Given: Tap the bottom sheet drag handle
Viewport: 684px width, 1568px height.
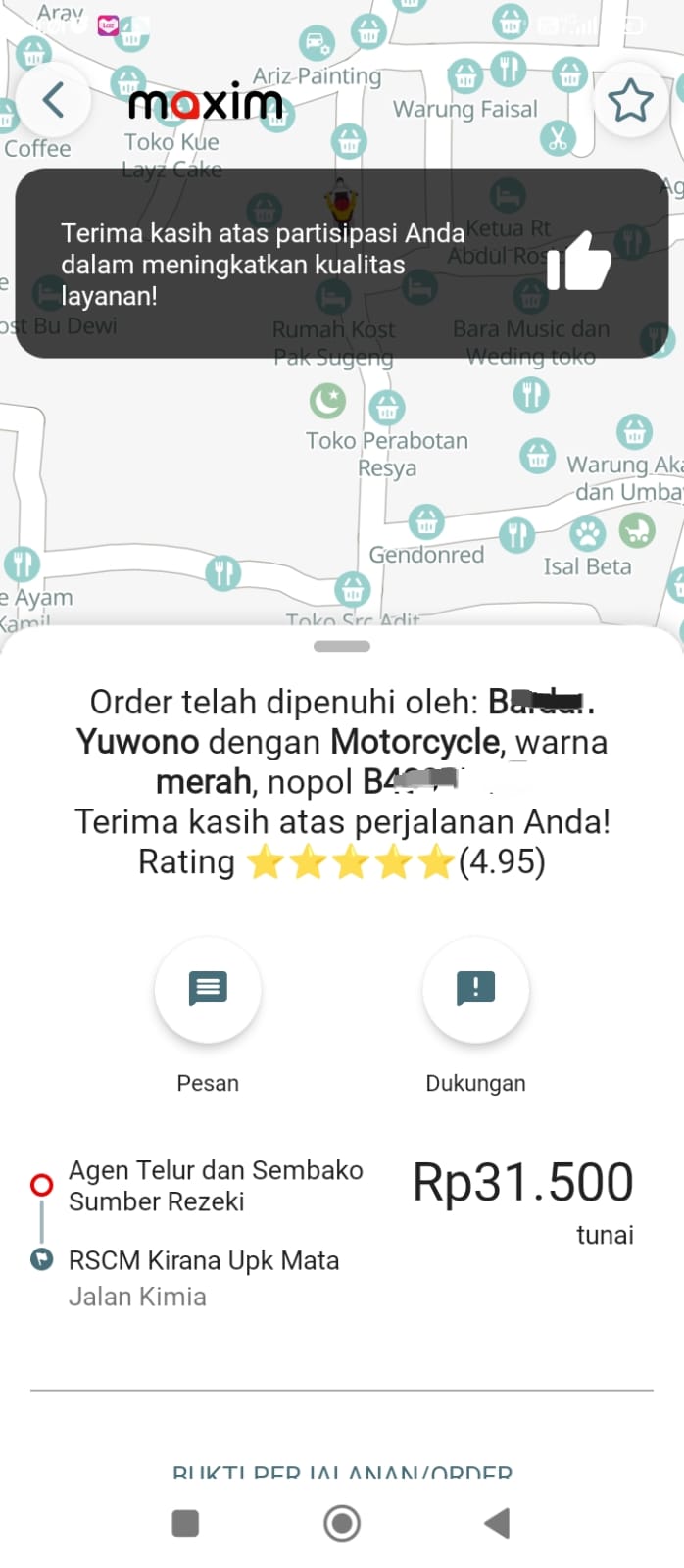Looking at the screenshot, I should (x=342, y=646).
